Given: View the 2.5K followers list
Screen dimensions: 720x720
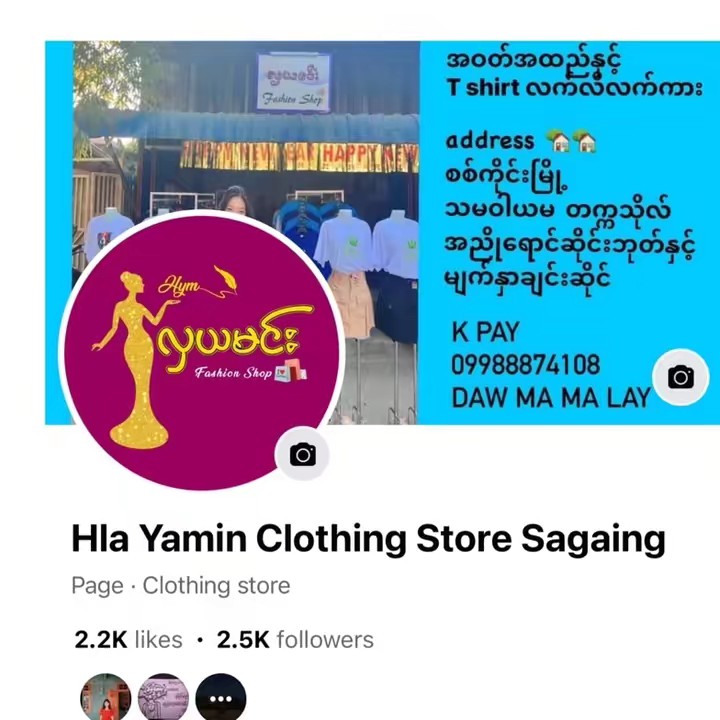Looking at the screenshot, I should pyautogui.click(x=295, y=640).
